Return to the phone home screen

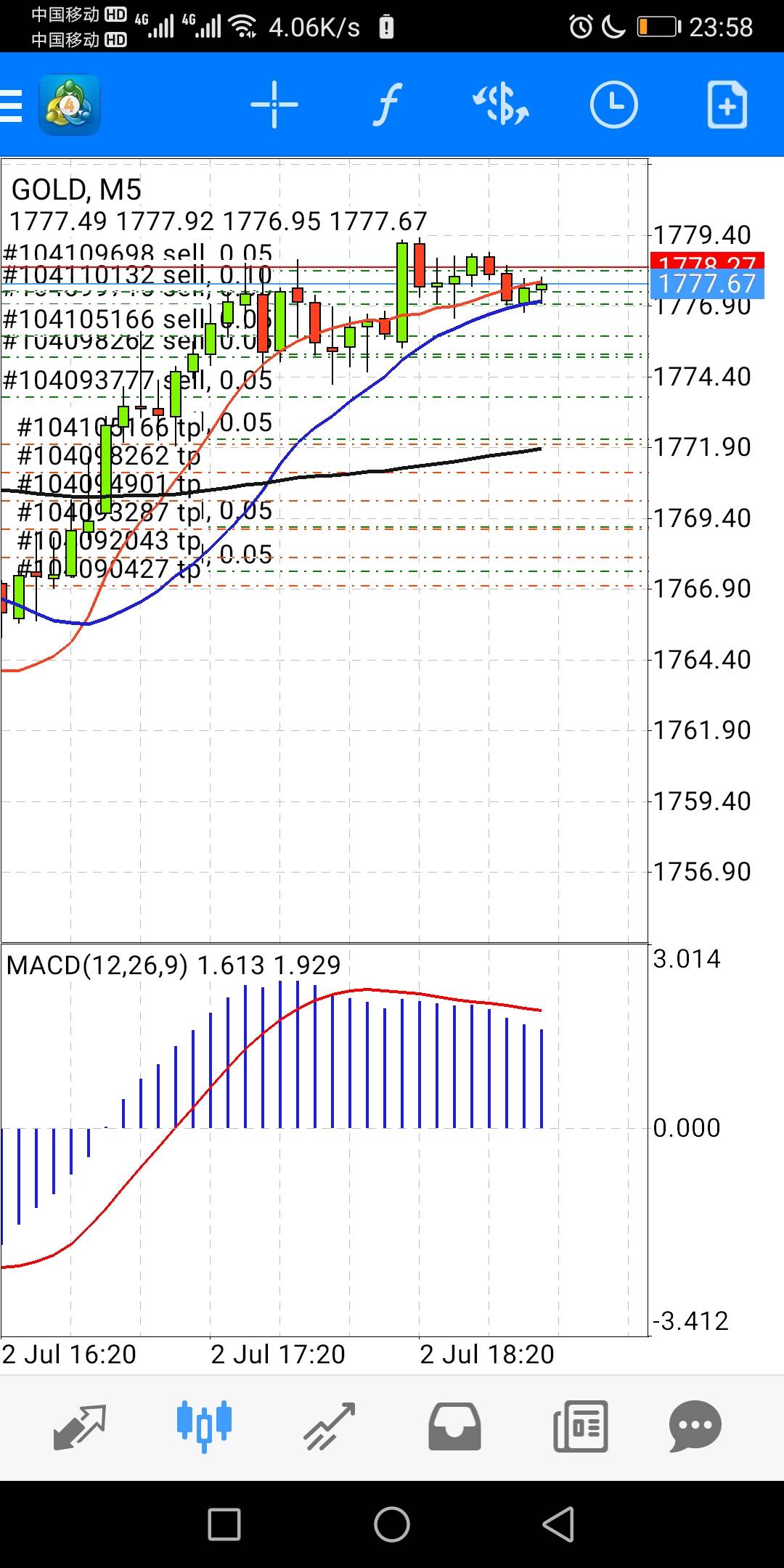[392, 1524]
